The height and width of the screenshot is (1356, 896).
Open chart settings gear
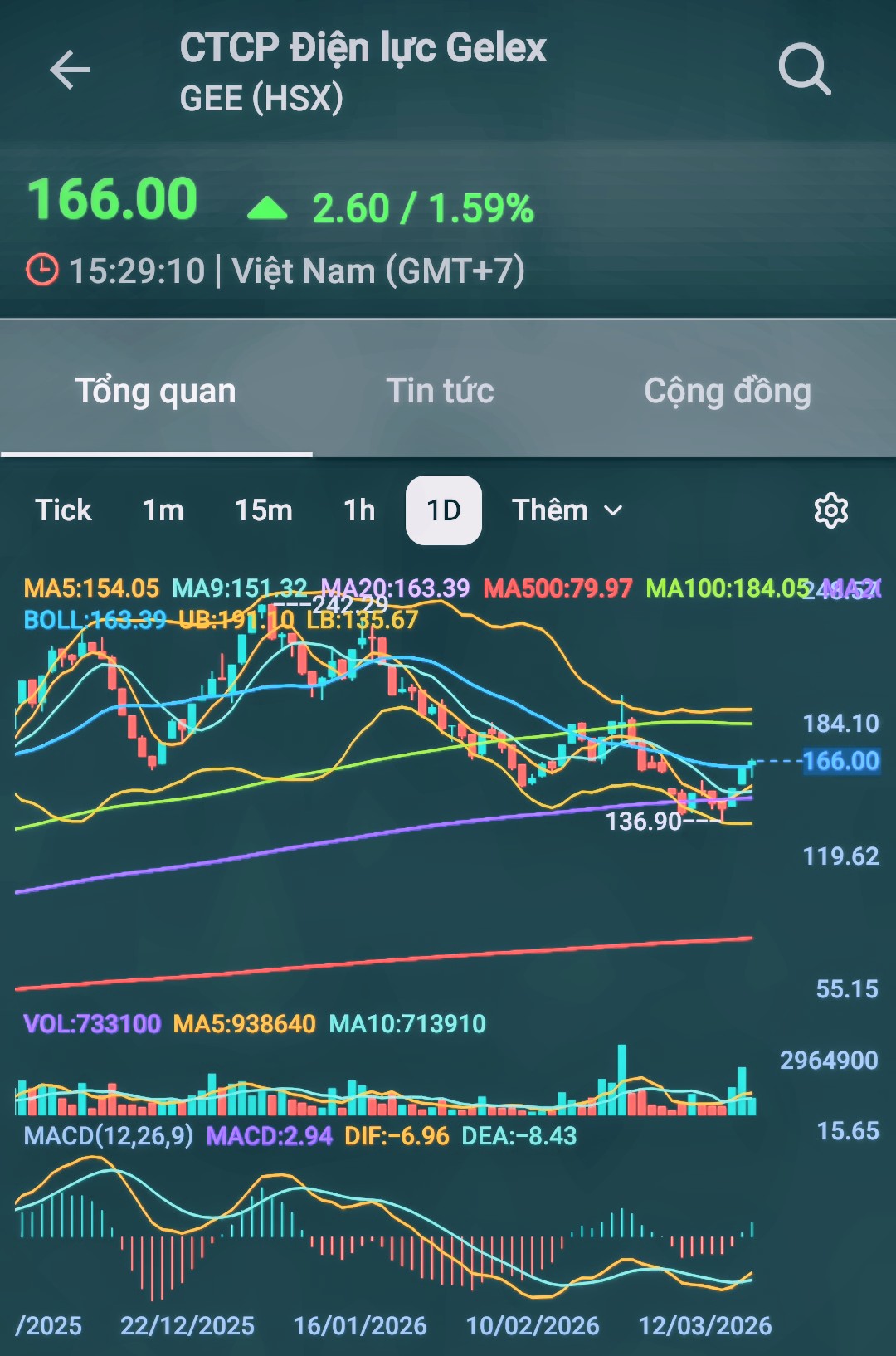pos(830,510)
